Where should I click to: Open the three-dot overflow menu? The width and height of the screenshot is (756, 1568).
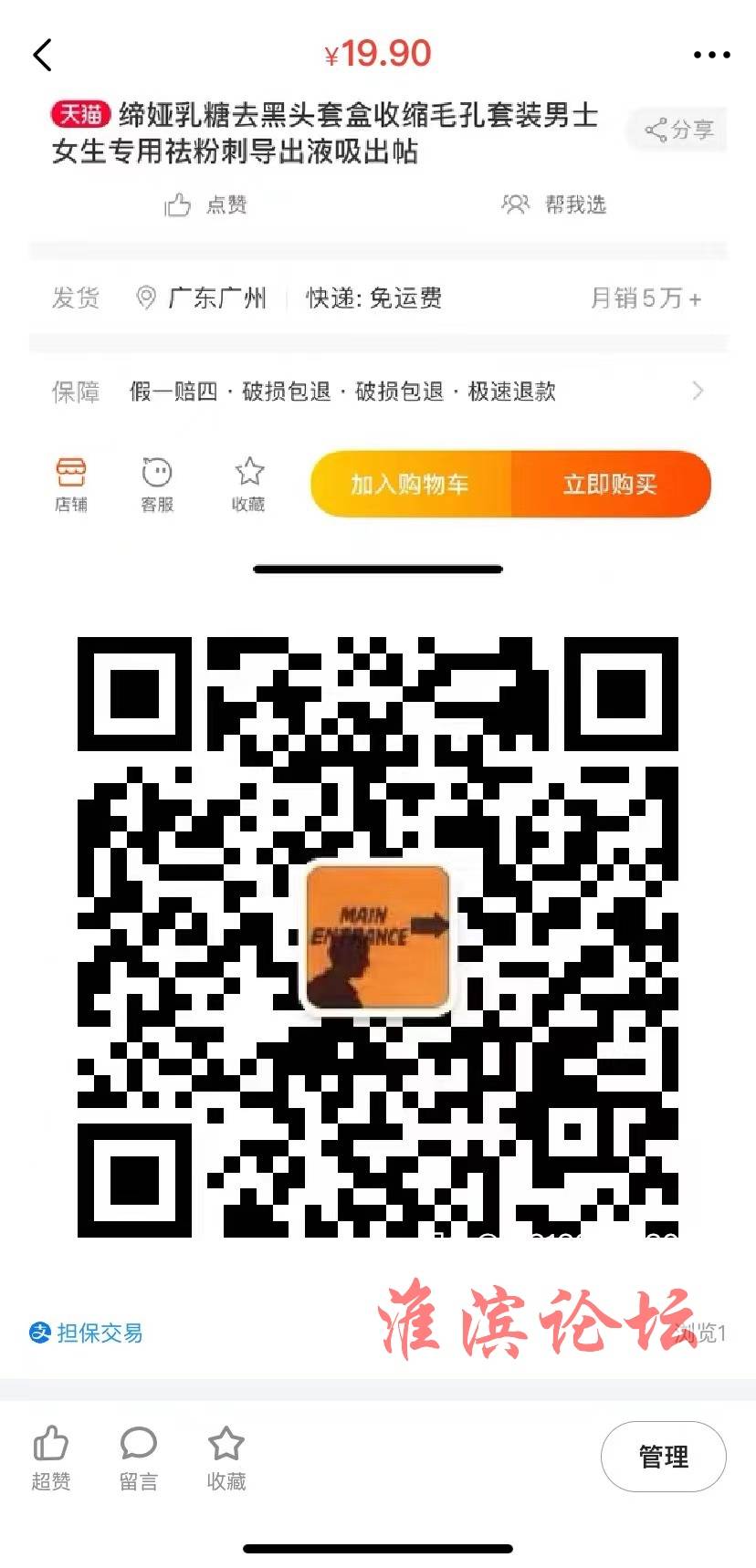pyautogui.click(x=711, y=55)
